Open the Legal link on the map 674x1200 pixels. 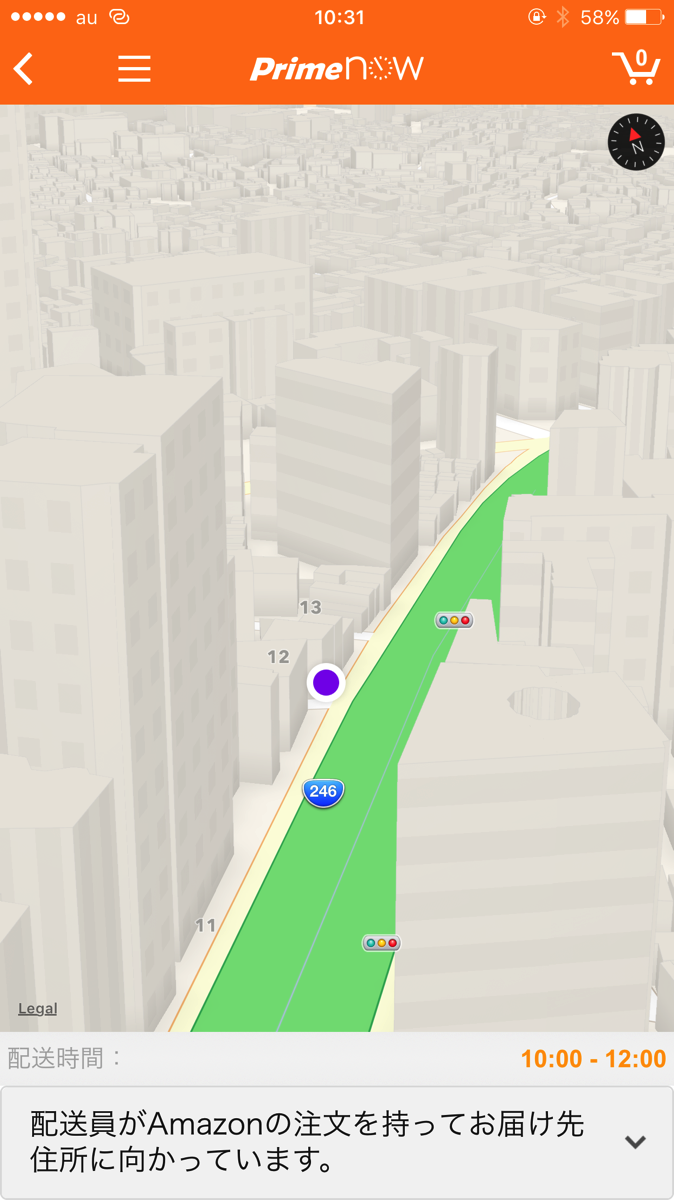[x=37, y=1008]
